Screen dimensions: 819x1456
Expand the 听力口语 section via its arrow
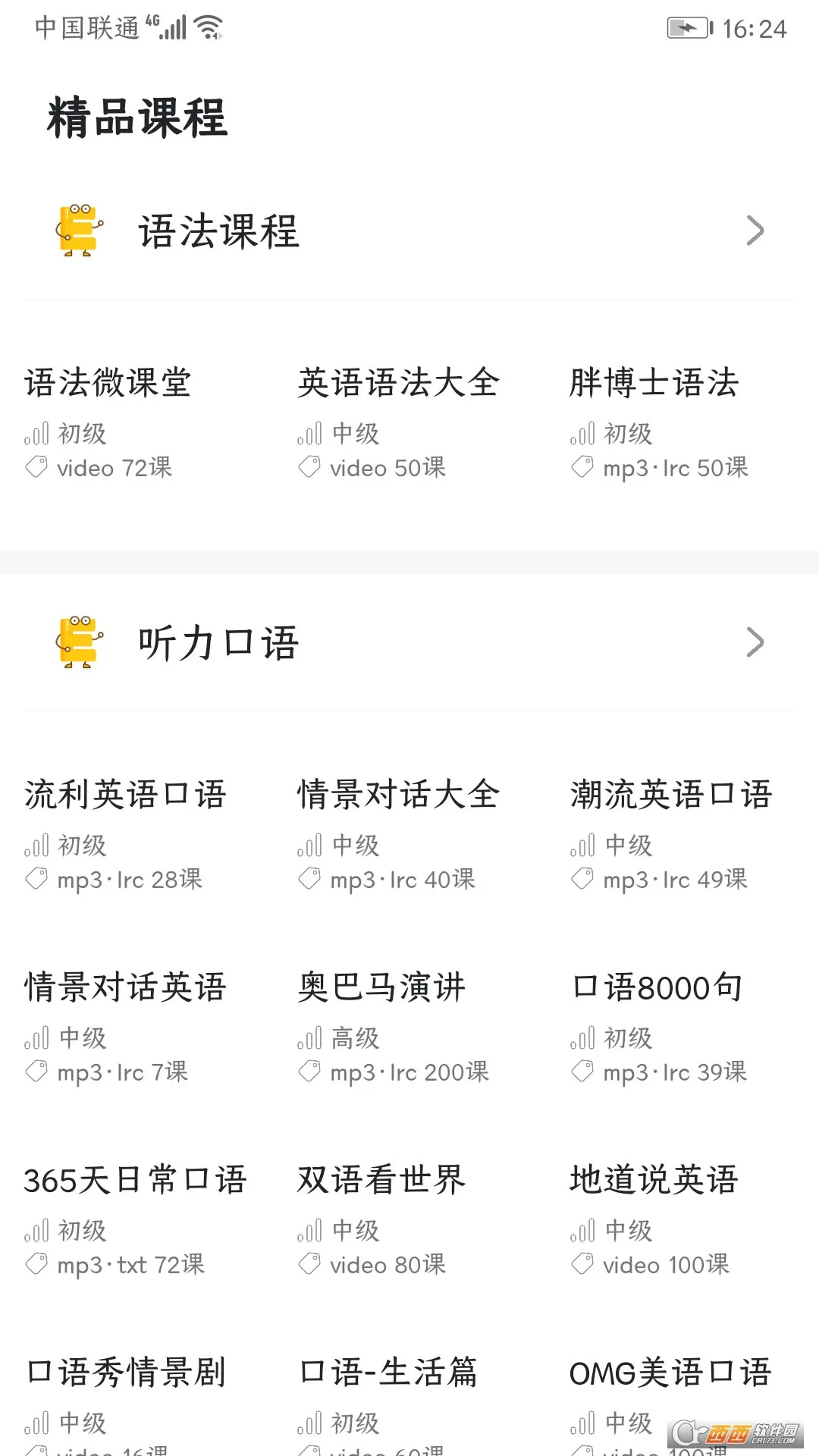point(755,642)
